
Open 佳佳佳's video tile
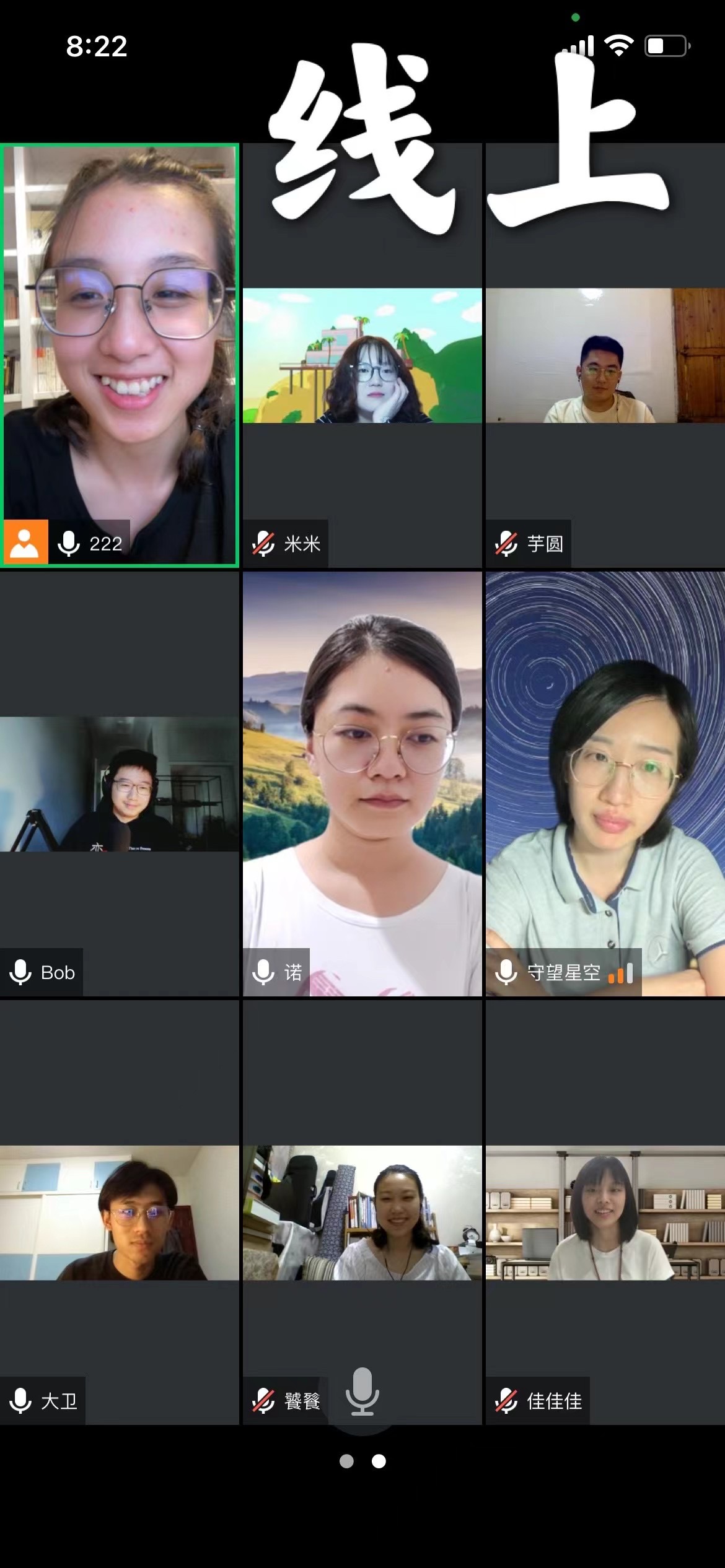[605, 1213]
